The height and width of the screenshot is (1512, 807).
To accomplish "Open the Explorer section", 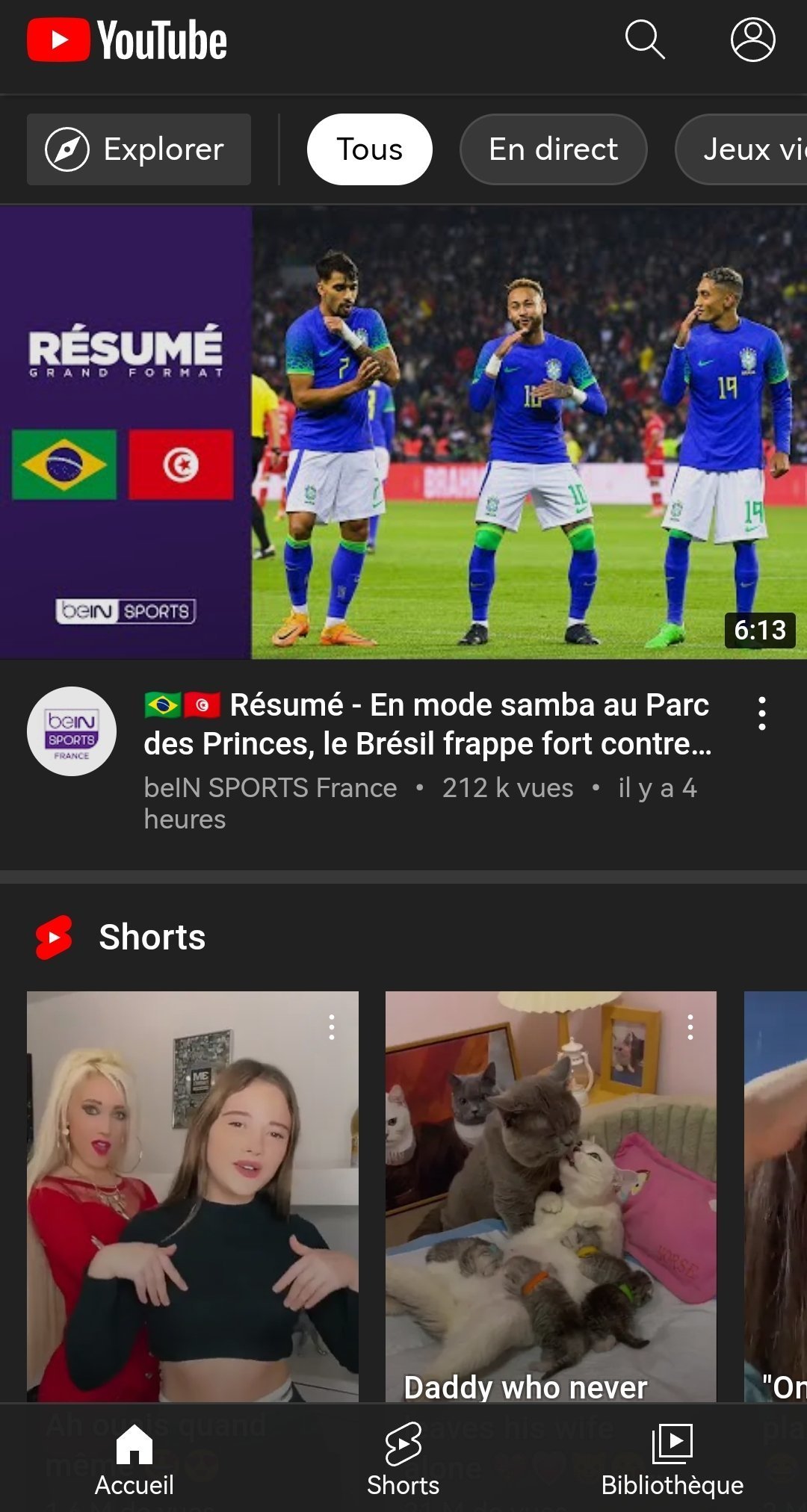I will coord(139,149).
